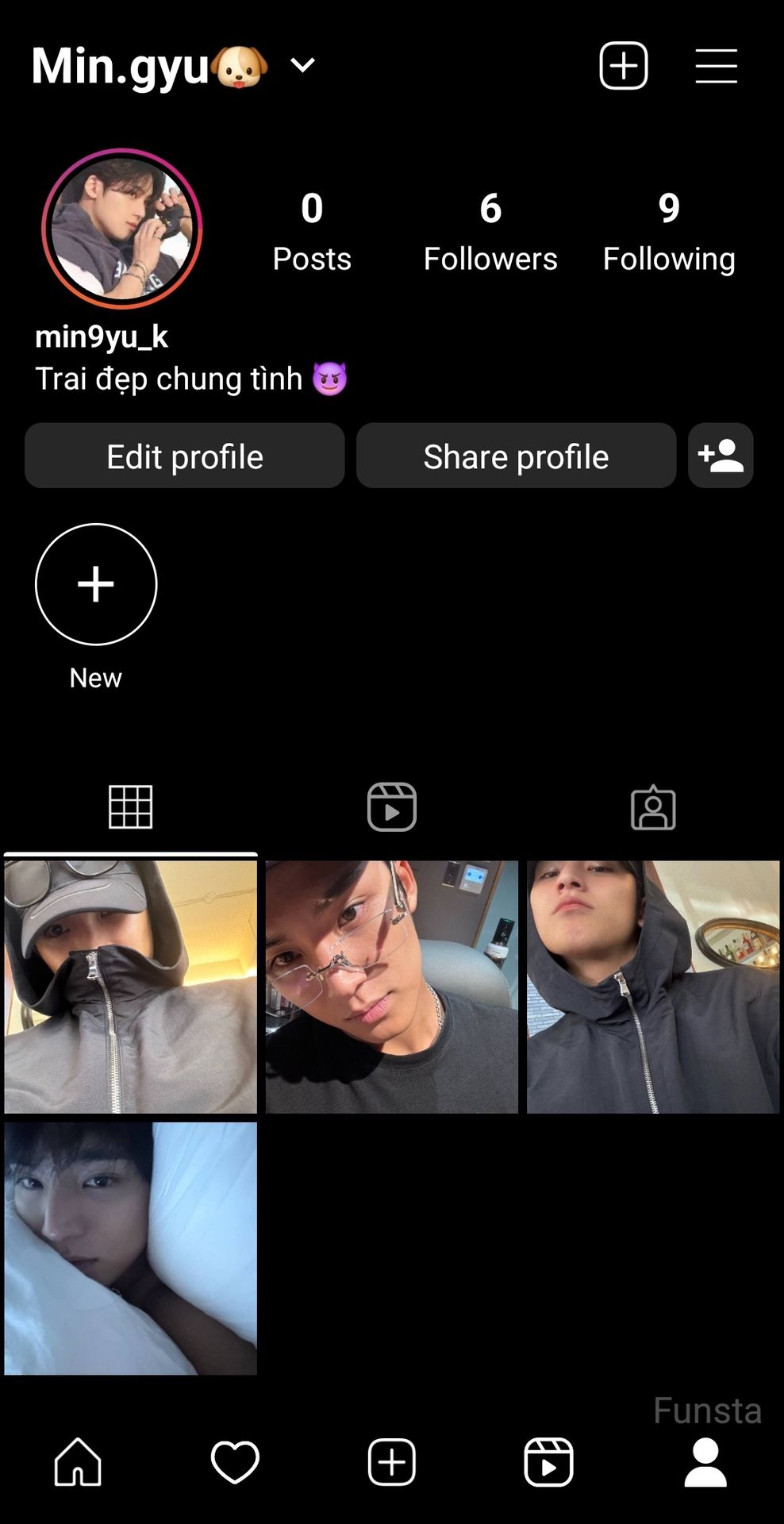Open discover people button

[x=721, y=456]
